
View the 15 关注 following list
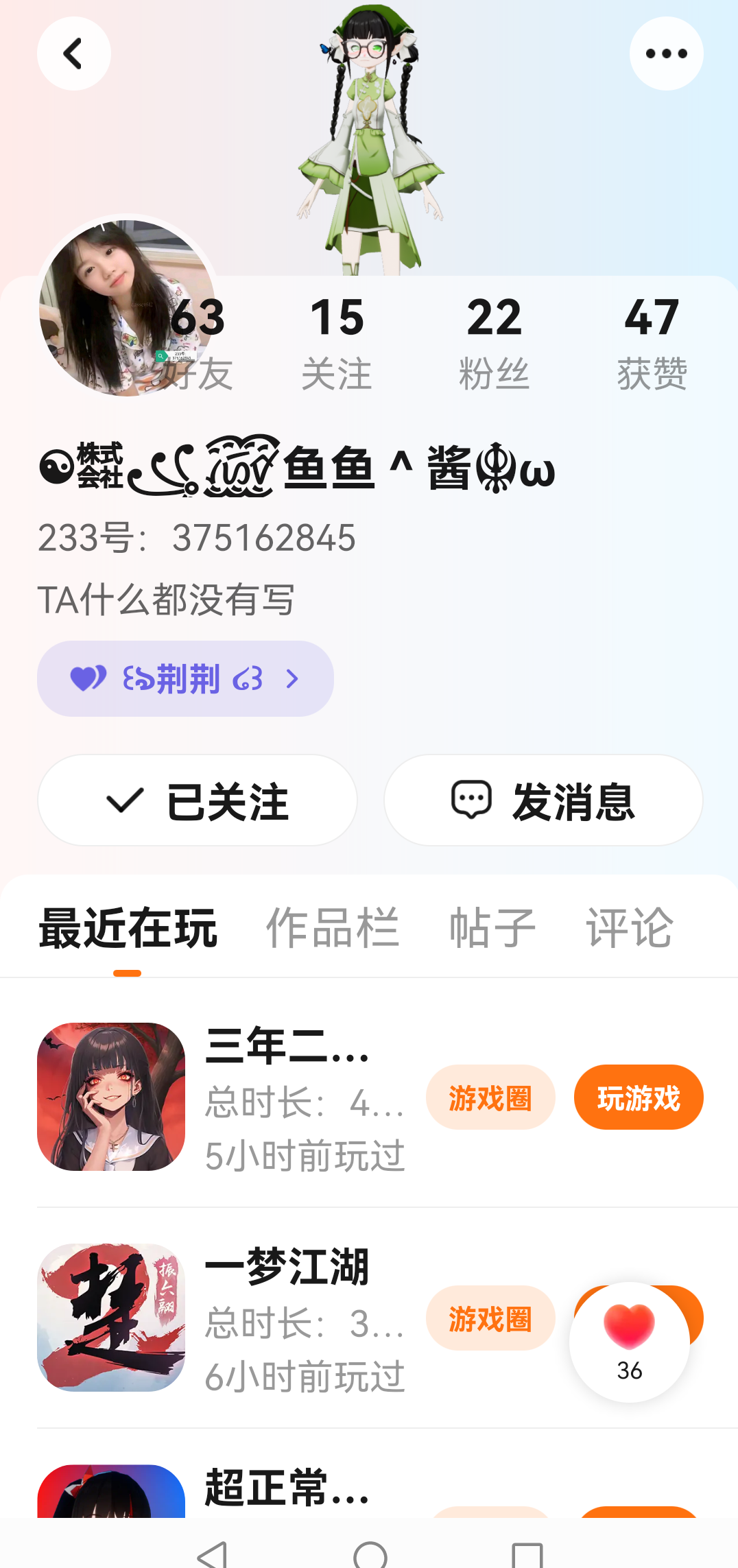(336, 343)
